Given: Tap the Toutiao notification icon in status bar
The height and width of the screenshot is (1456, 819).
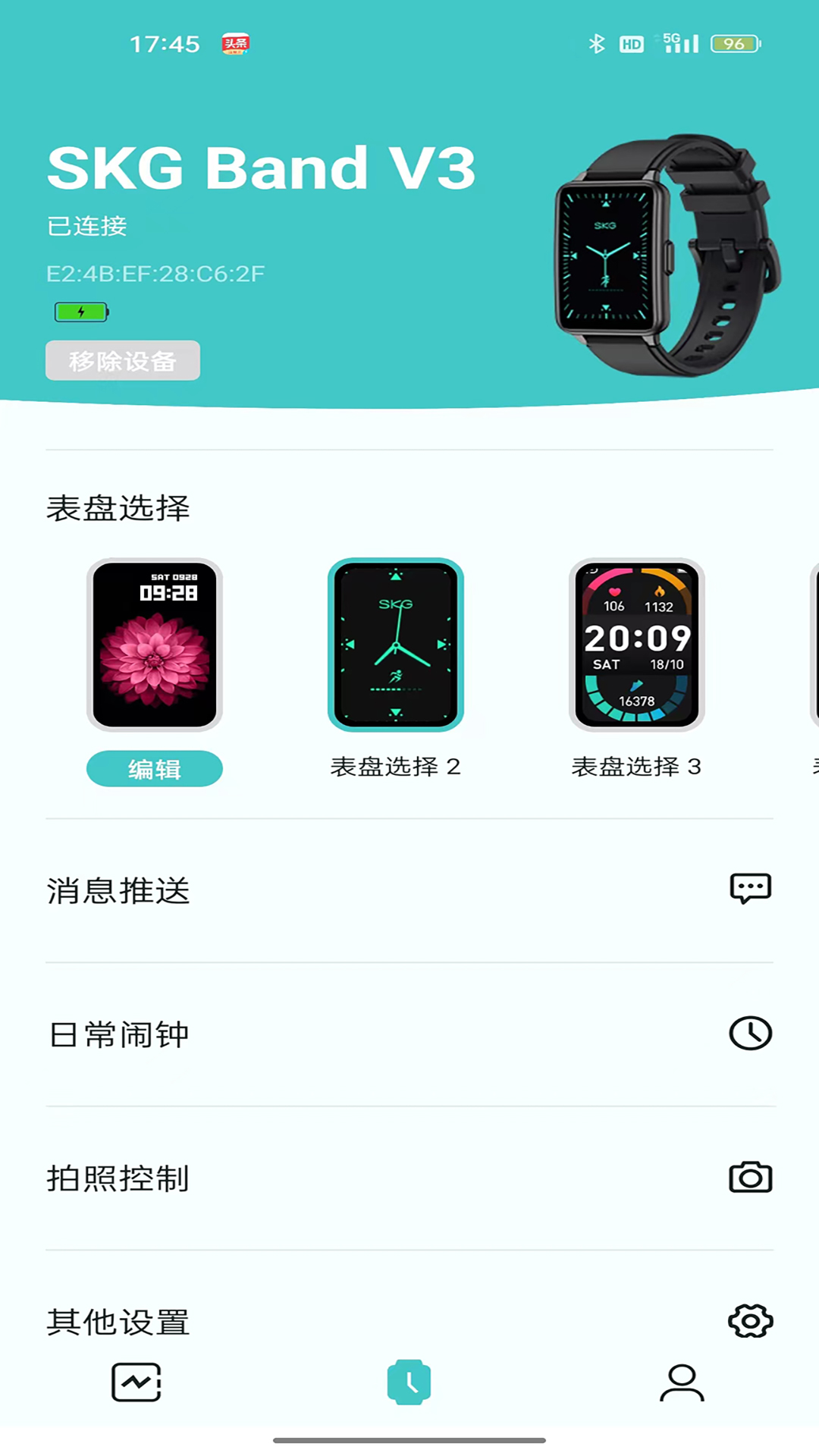Looking at the screenshot, I should click(x=236, y=43).
